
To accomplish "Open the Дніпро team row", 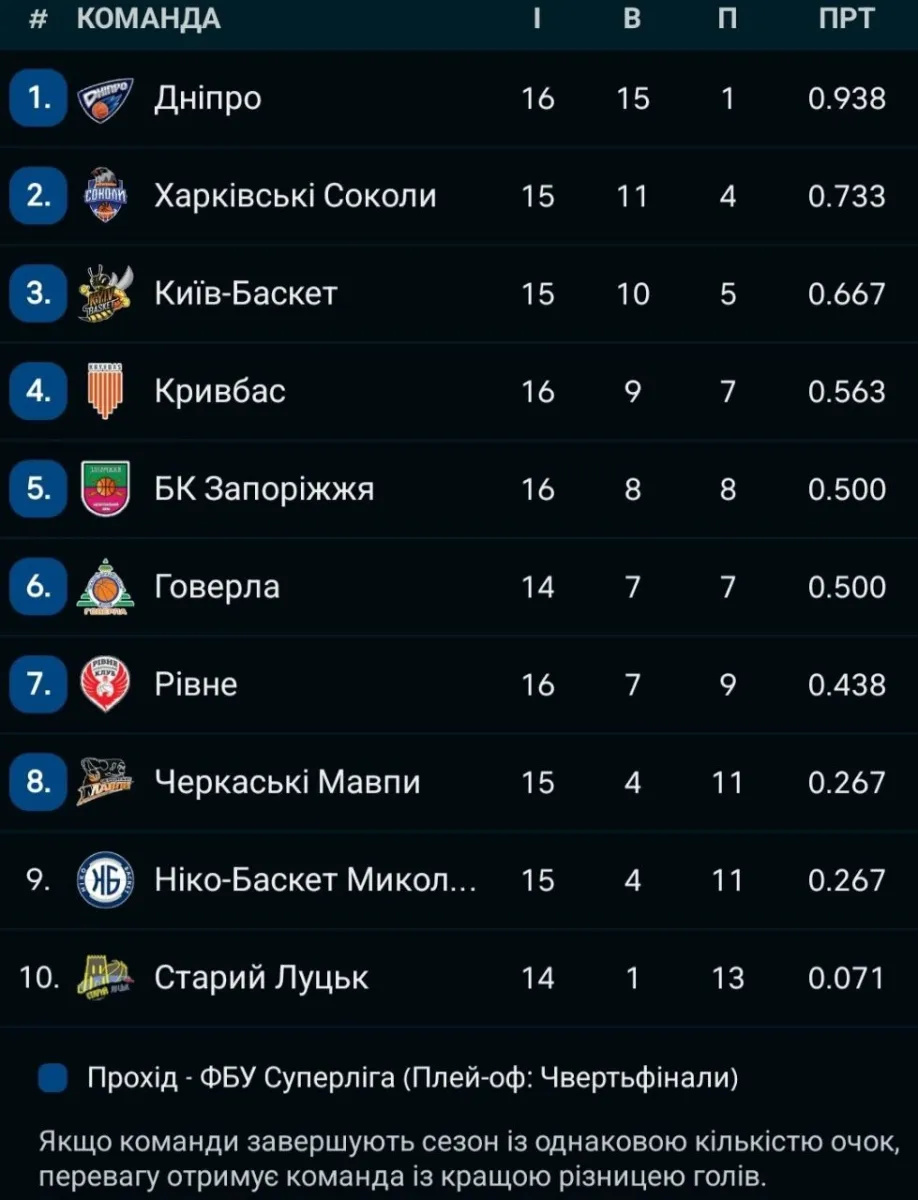I will point(208,98).
